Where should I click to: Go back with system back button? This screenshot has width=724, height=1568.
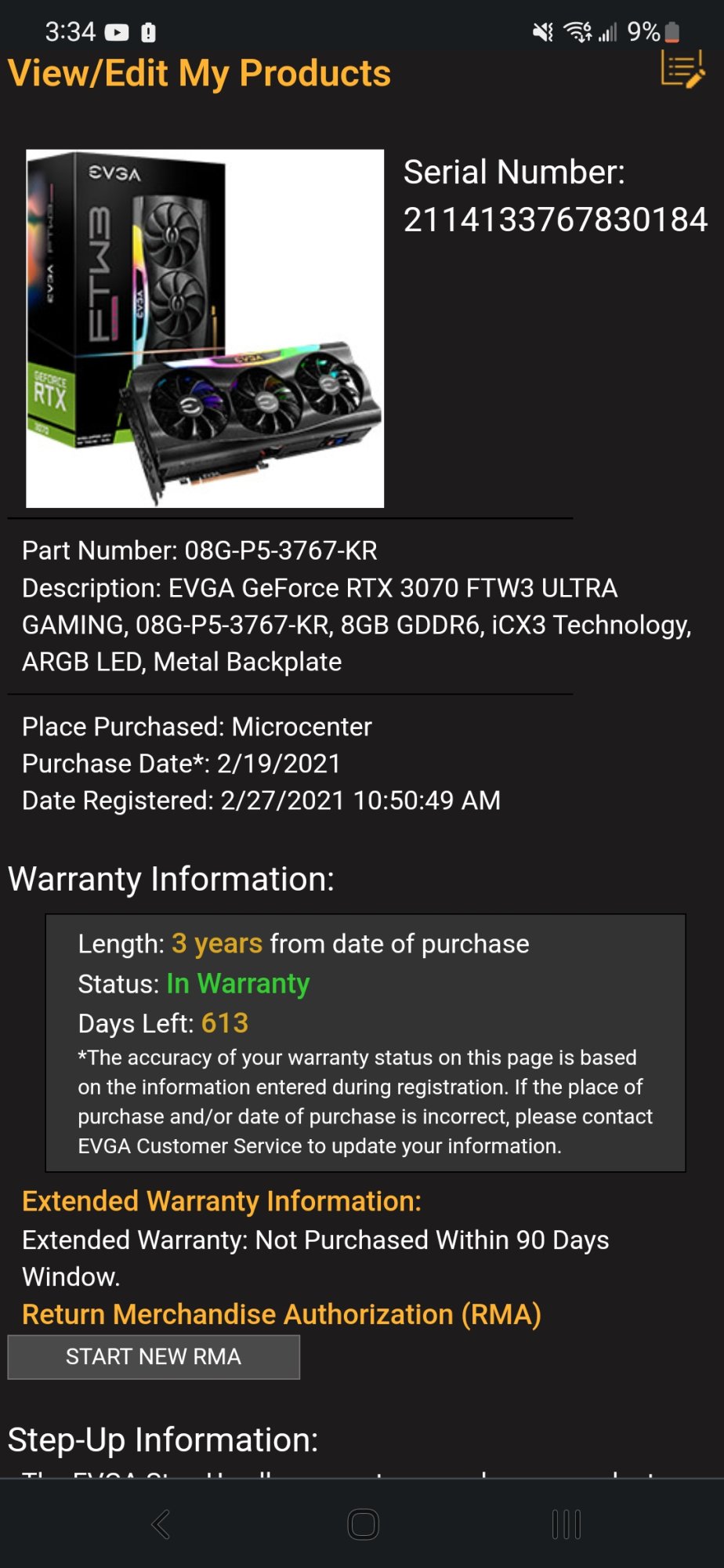tap(161, 1525)
